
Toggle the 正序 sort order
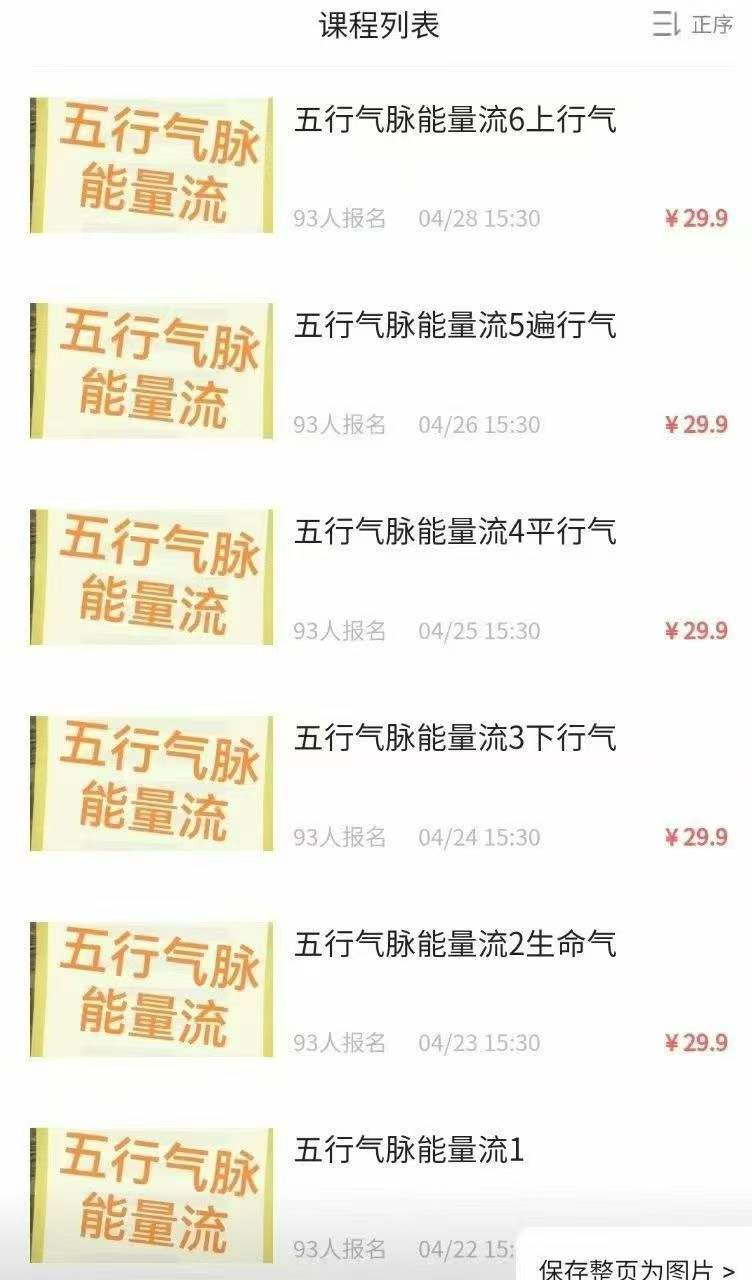(694, 25)
